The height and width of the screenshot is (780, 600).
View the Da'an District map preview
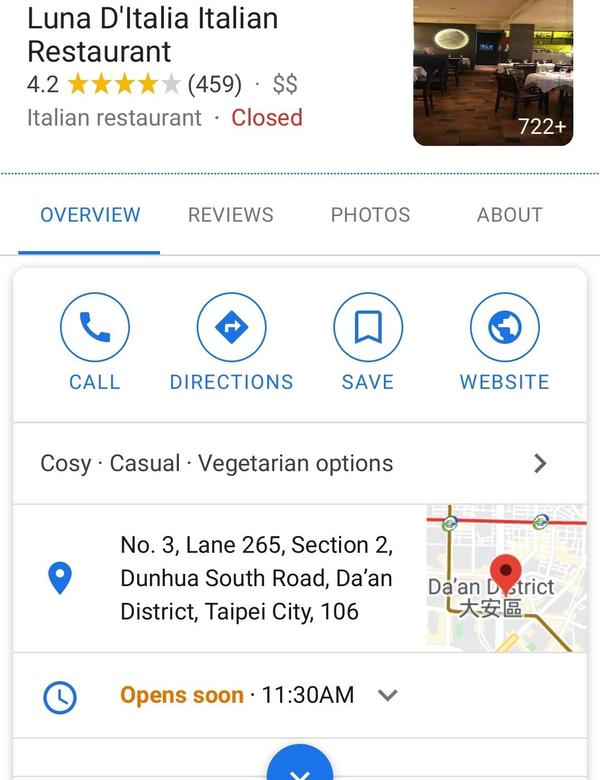click(x=506, y=578)
